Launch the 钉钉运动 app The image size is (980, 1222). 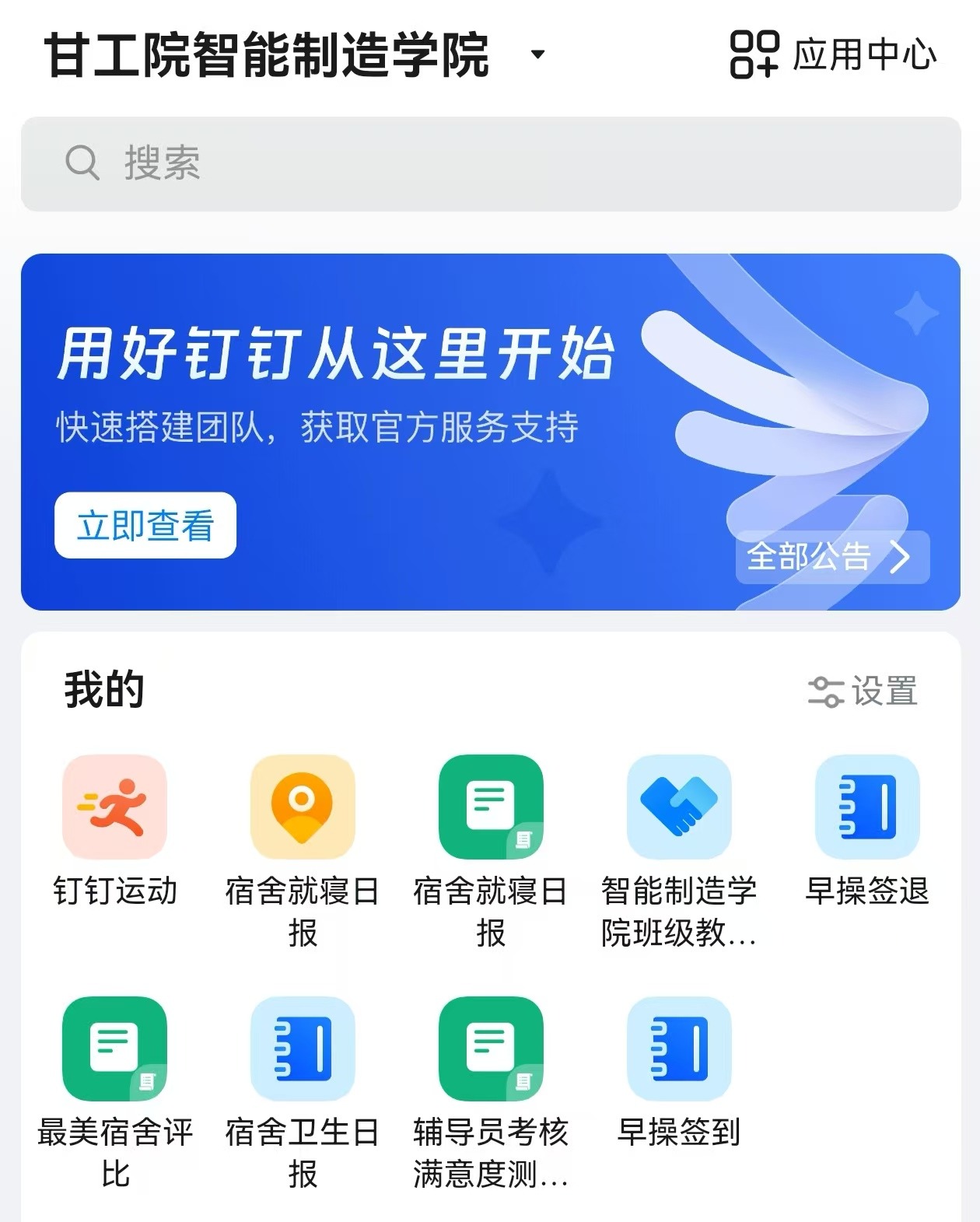(115, 807)
